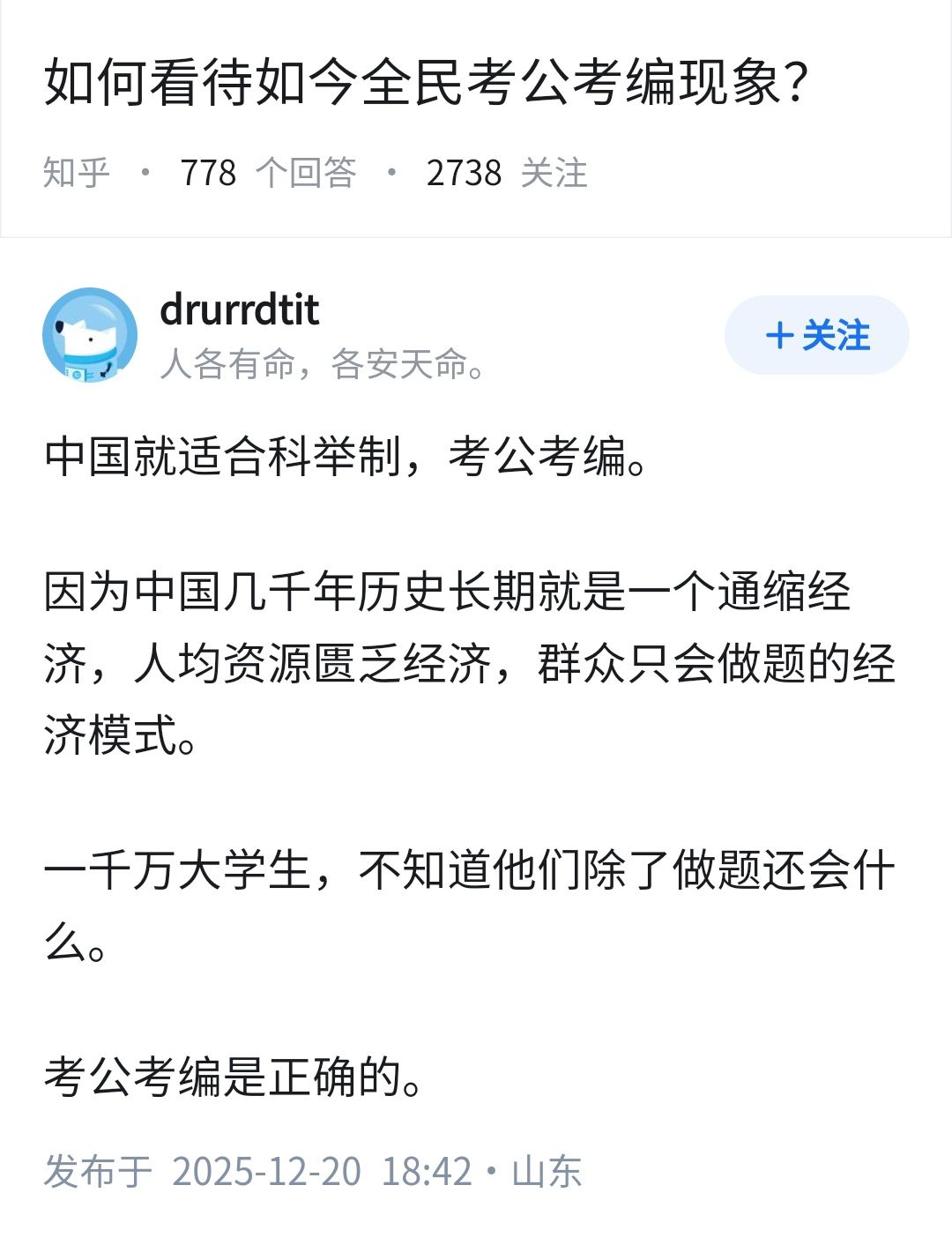
Task: Open drurrdtit's profile avatar
Action: pos(90,335)
